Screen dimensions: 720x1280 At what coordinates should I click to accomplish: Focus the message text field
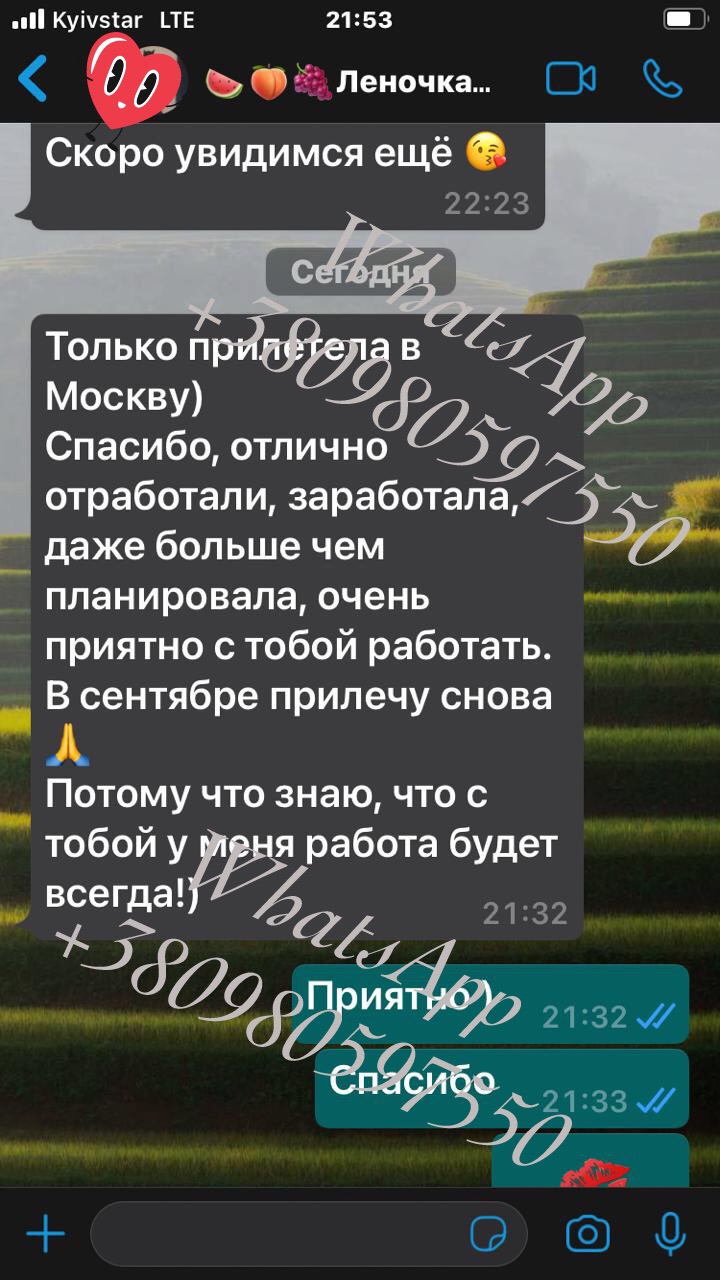[x=280, y=1234]
